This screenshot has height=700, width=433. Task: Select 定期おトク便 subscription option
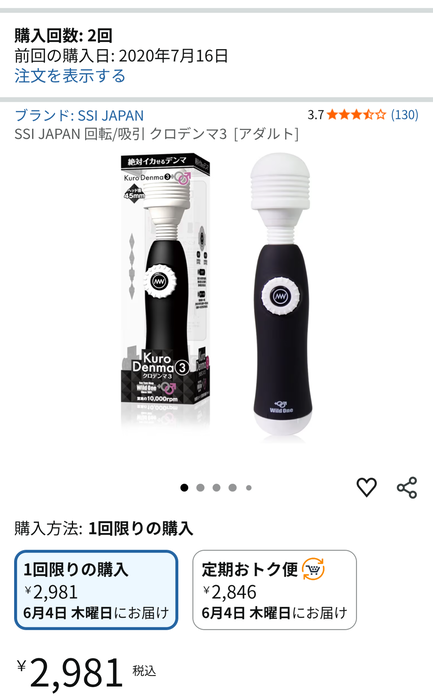[x=274, y=590]
